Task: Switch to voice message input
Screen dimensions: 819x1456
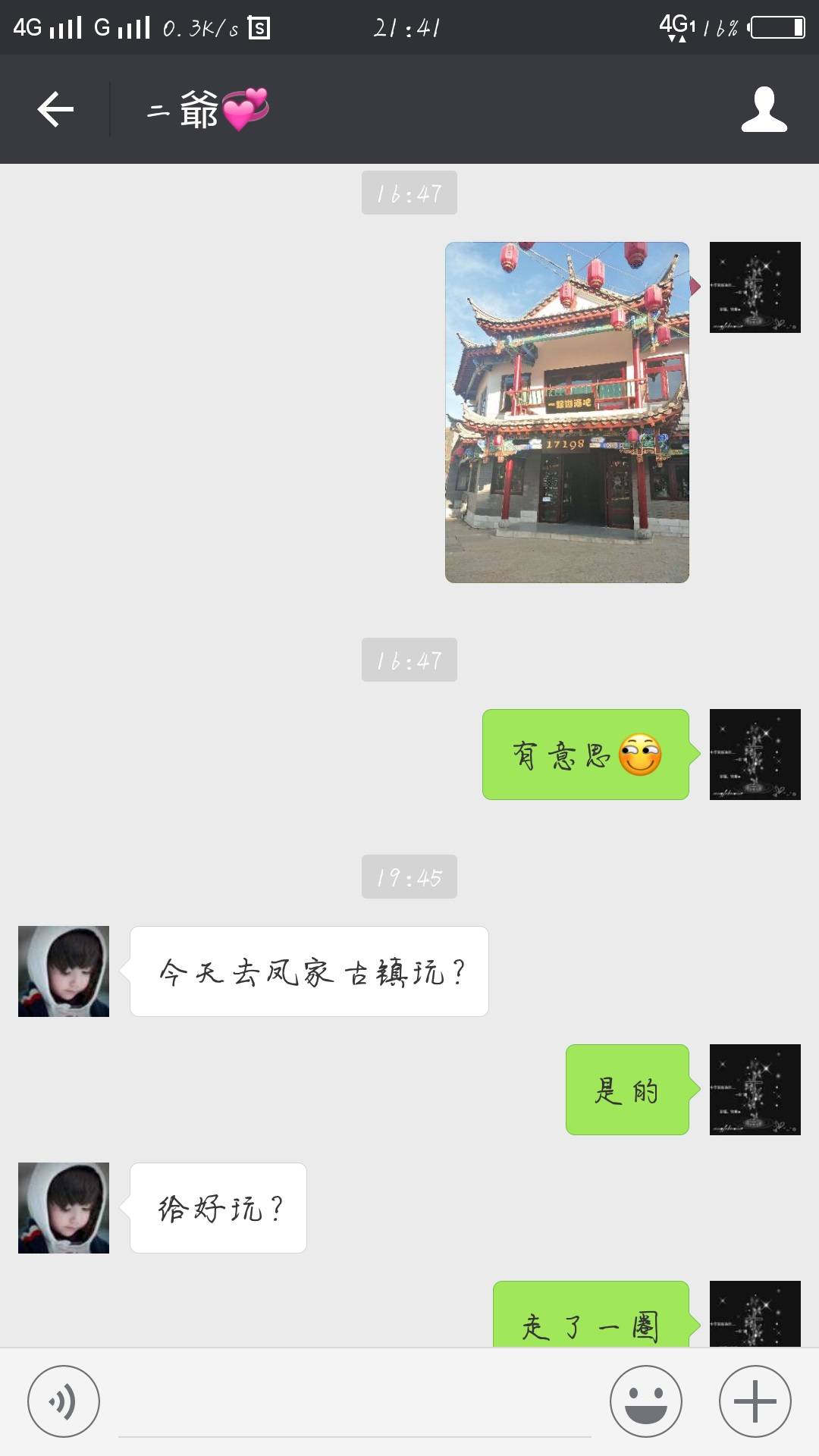Action: pos(64,1401)
